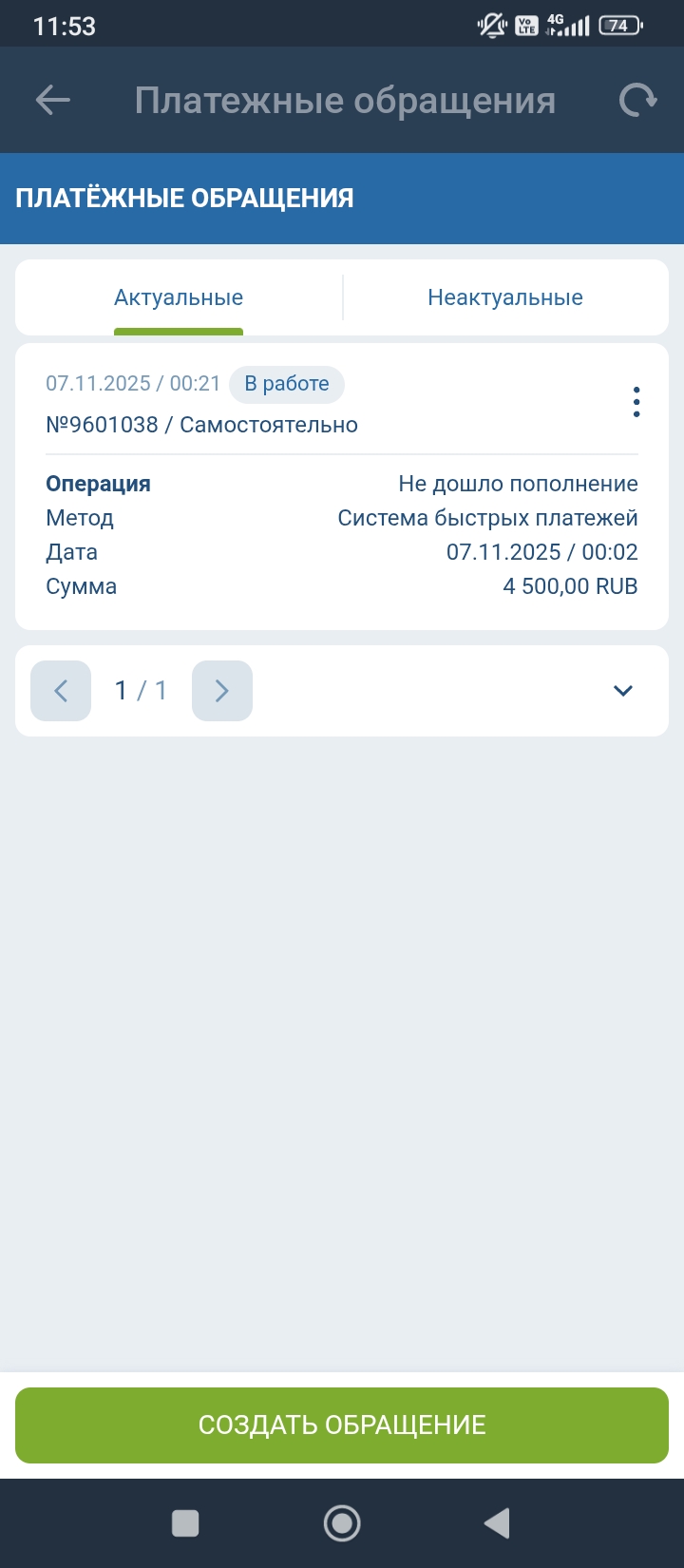Go to the home screen
The width and height of the screenshot is (684, 1568).
[342, 1523]
